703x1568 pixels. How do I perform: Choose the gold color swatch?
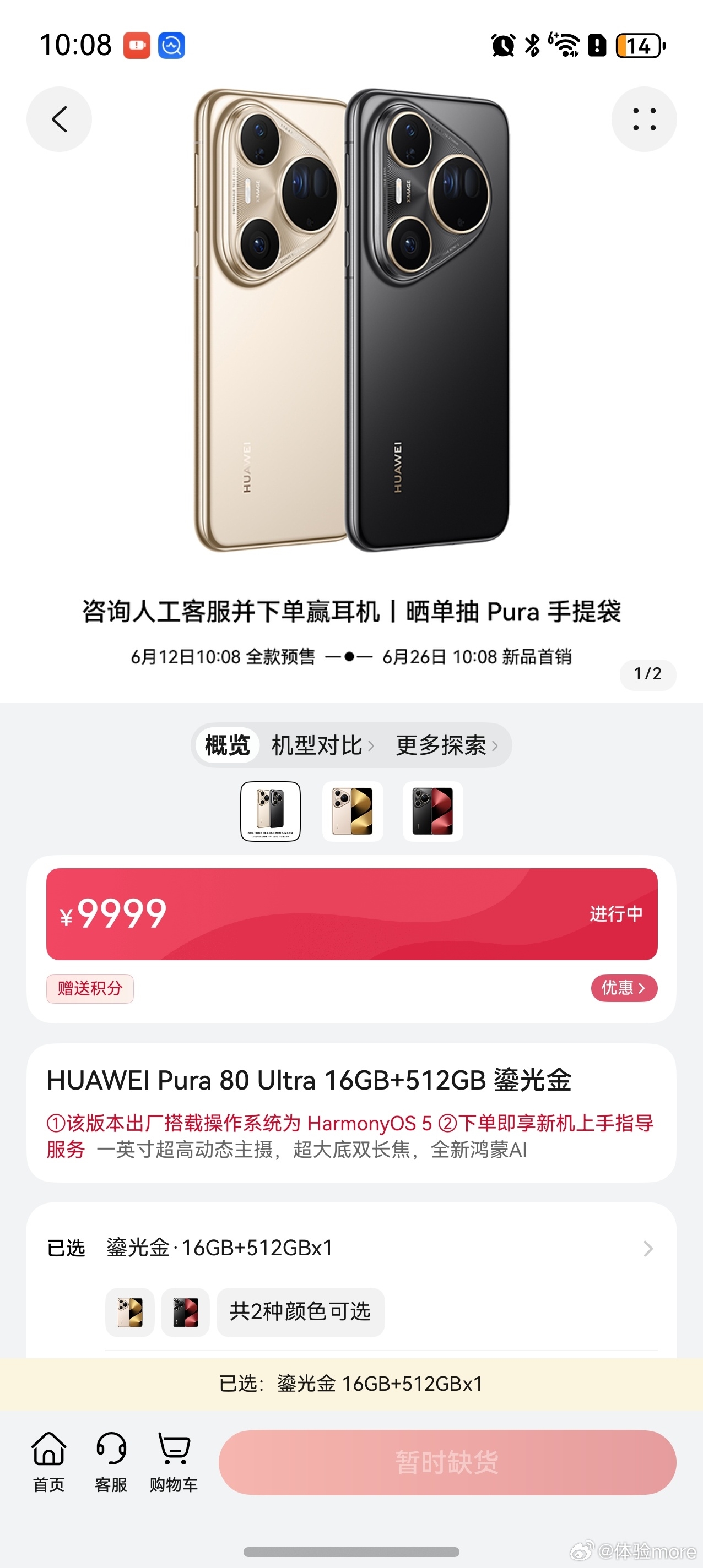pos(130,1313)
